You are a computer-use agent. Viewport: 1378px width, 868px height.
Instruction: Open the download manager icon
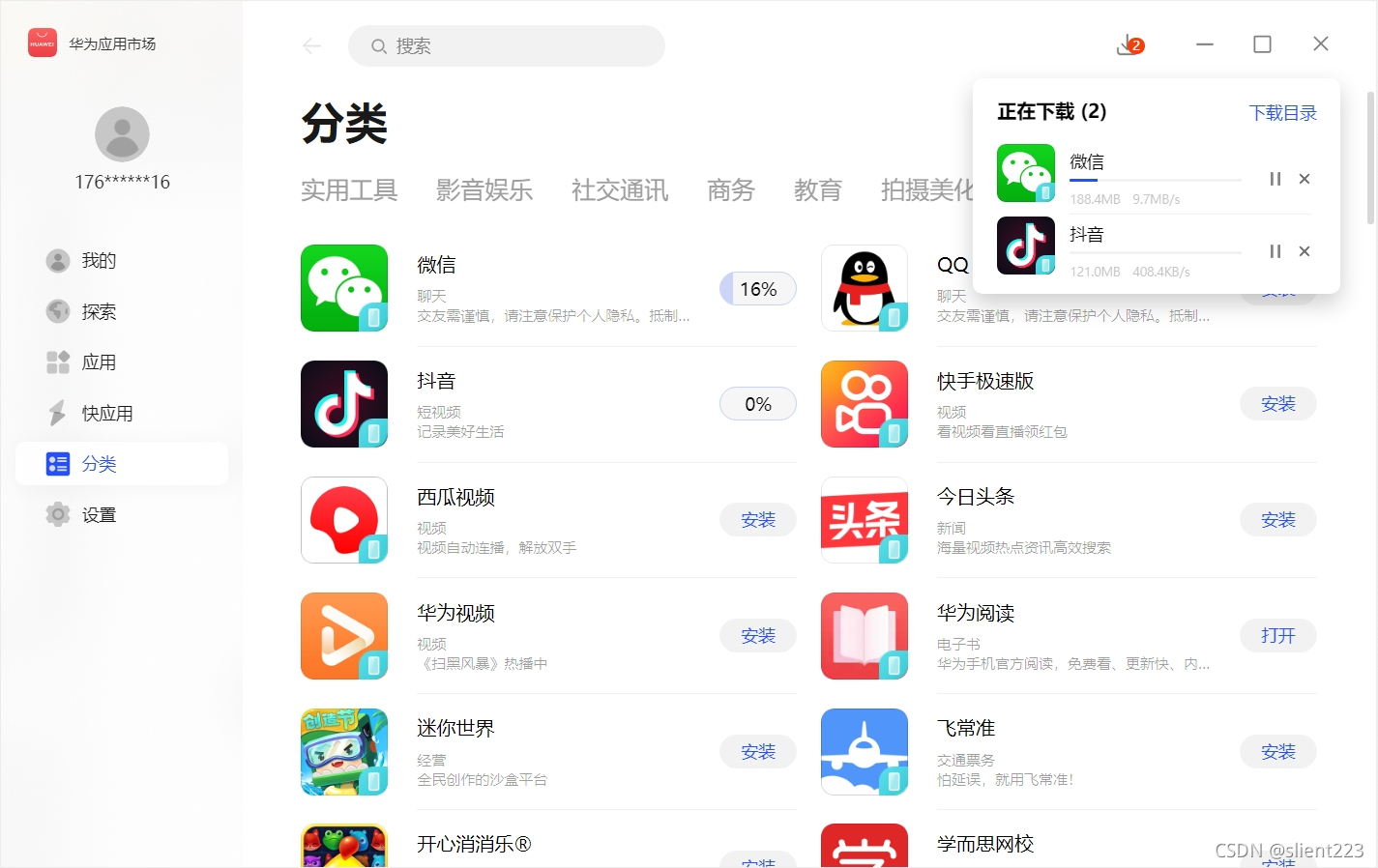1129,44
